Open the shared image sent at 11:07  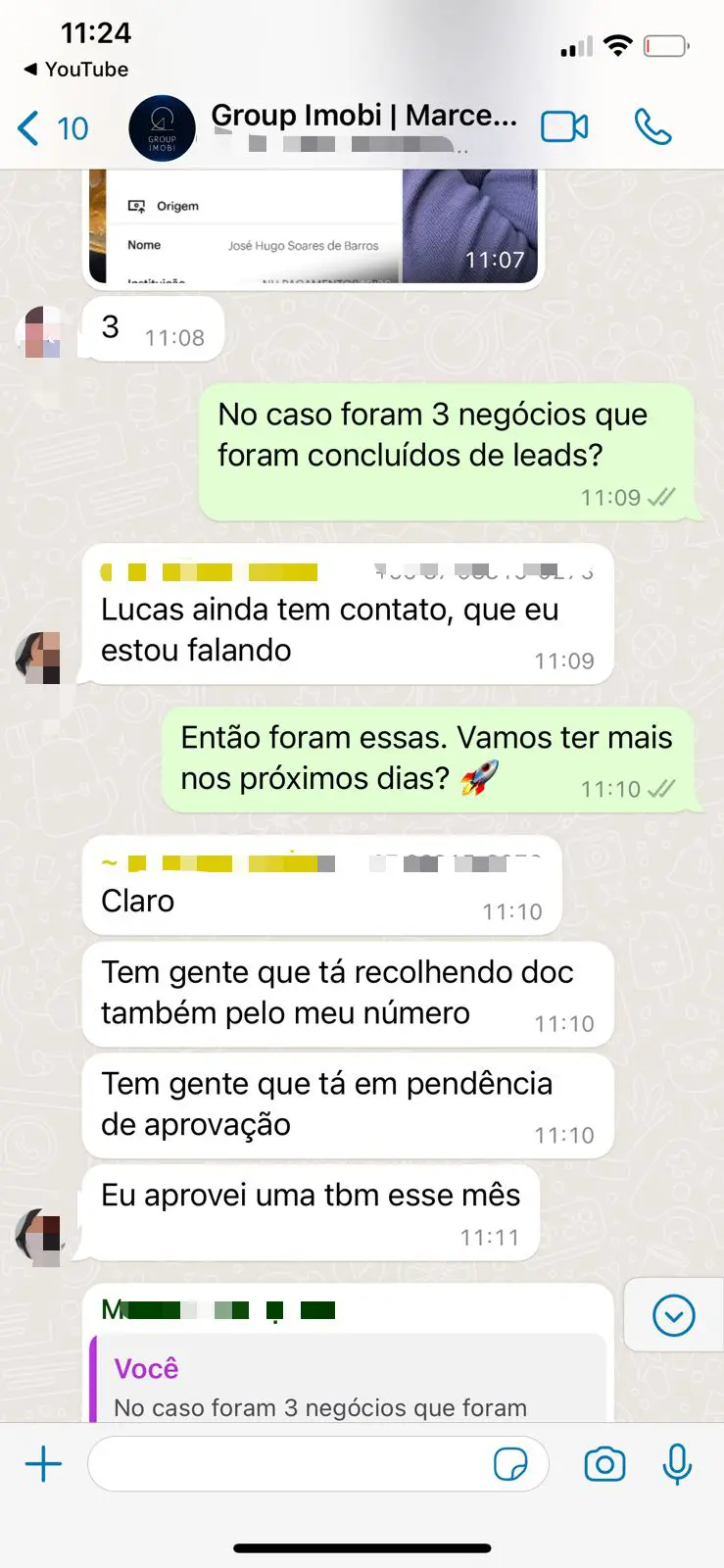(314, 228)
